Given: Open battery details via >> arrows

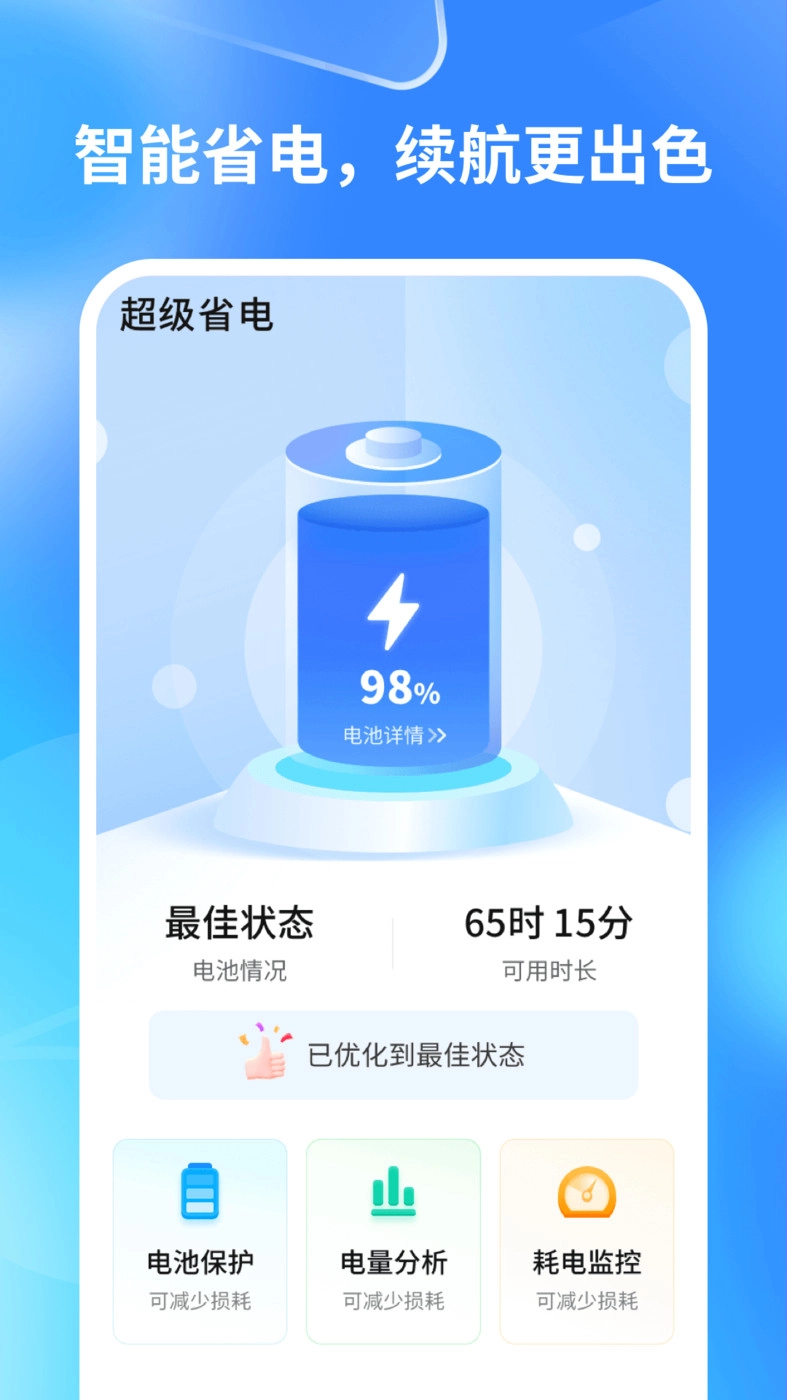Looking at the screenshot, I should pos(435,735).
